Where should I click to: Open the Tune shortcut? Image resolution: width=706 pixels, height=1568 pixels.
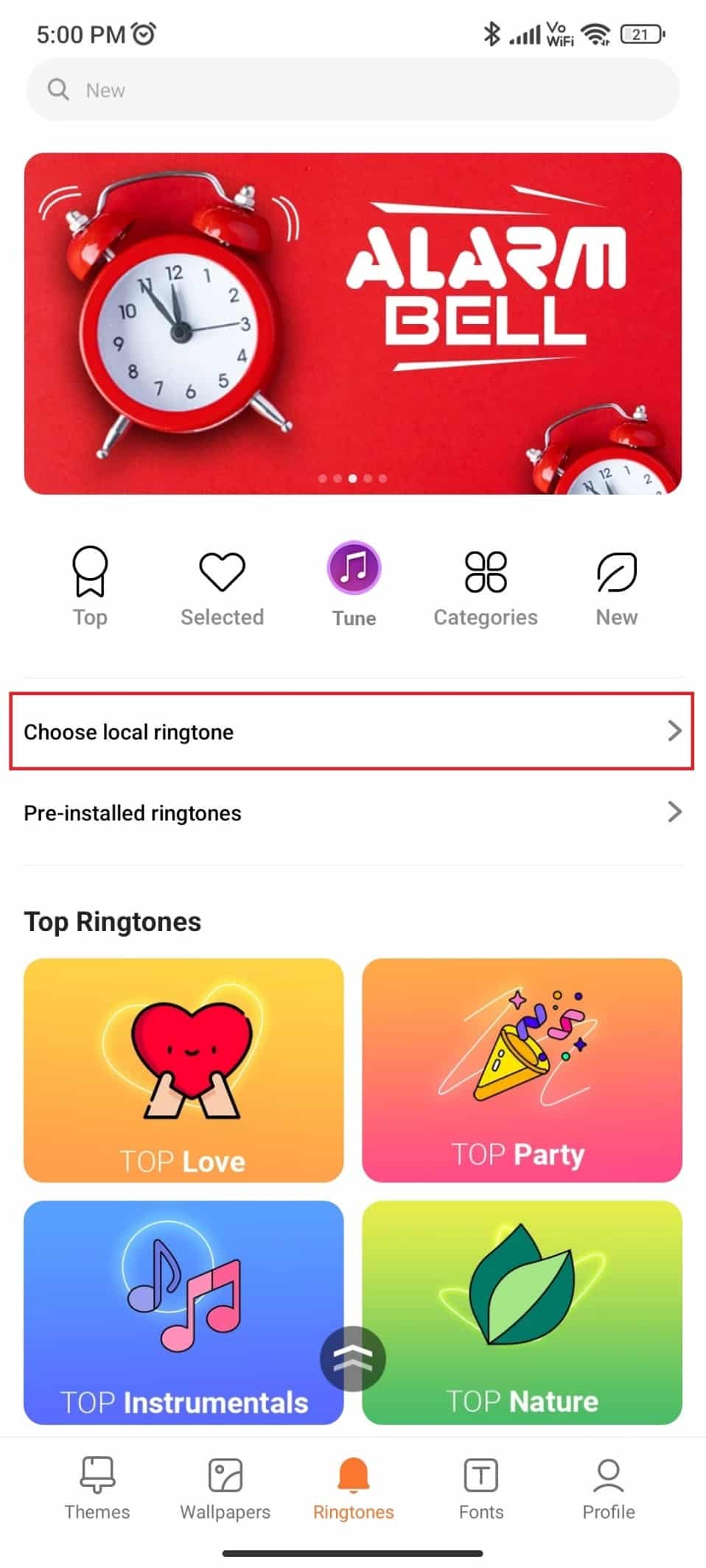pos(354,586)
